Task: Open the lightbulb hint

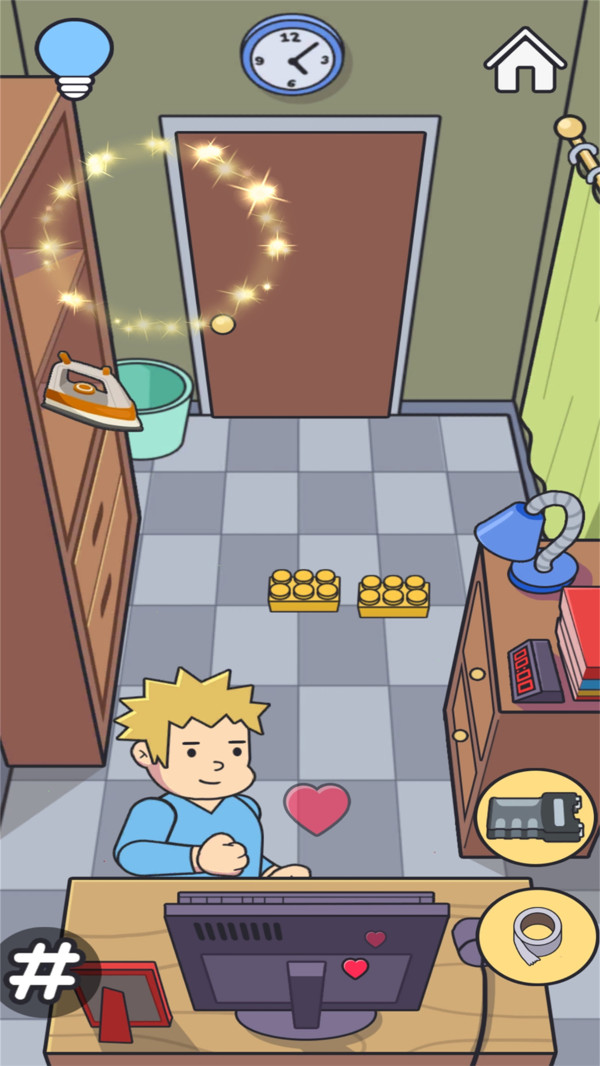Action: [74, 58]
